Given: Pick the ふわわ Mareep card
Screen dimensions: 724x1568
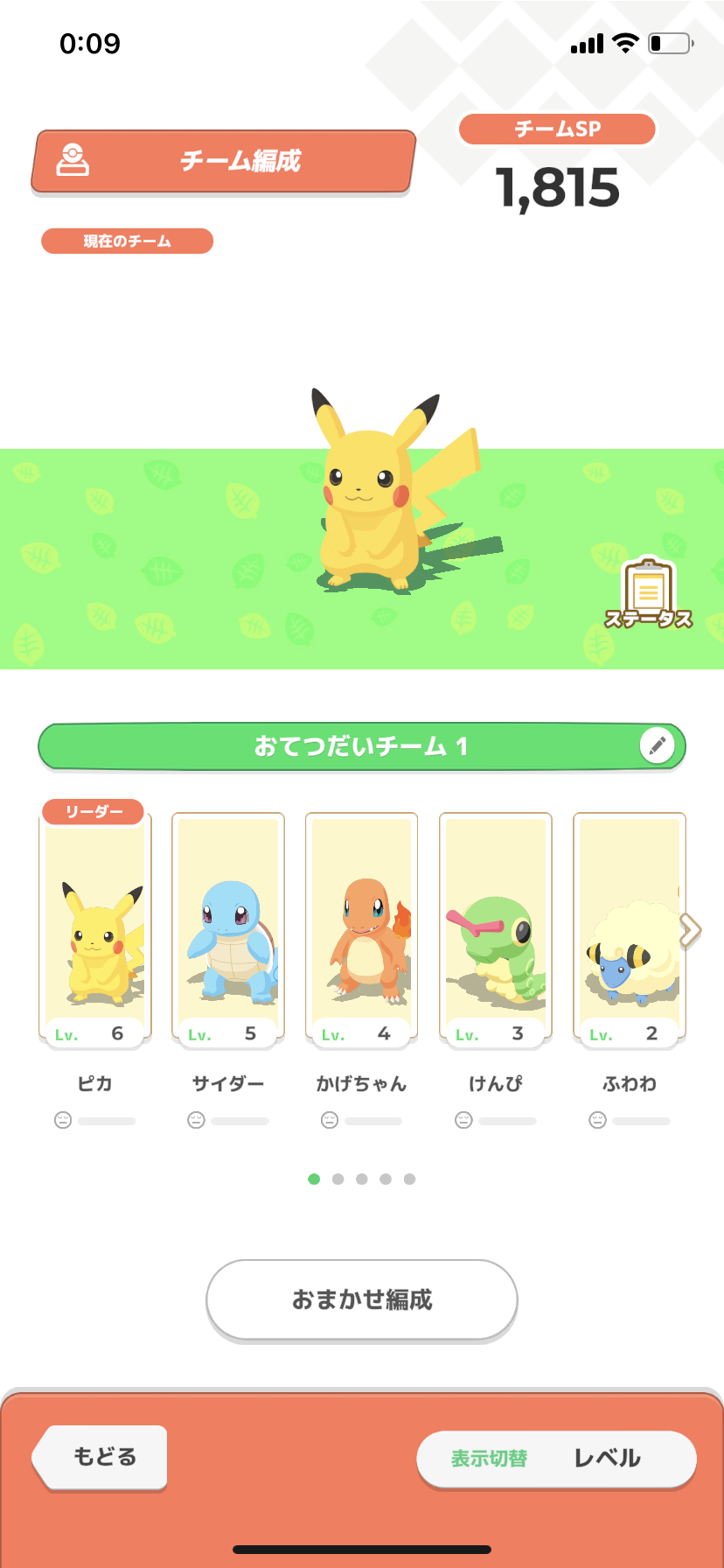Looking at the screenshot, I should (x=630, y=929).
